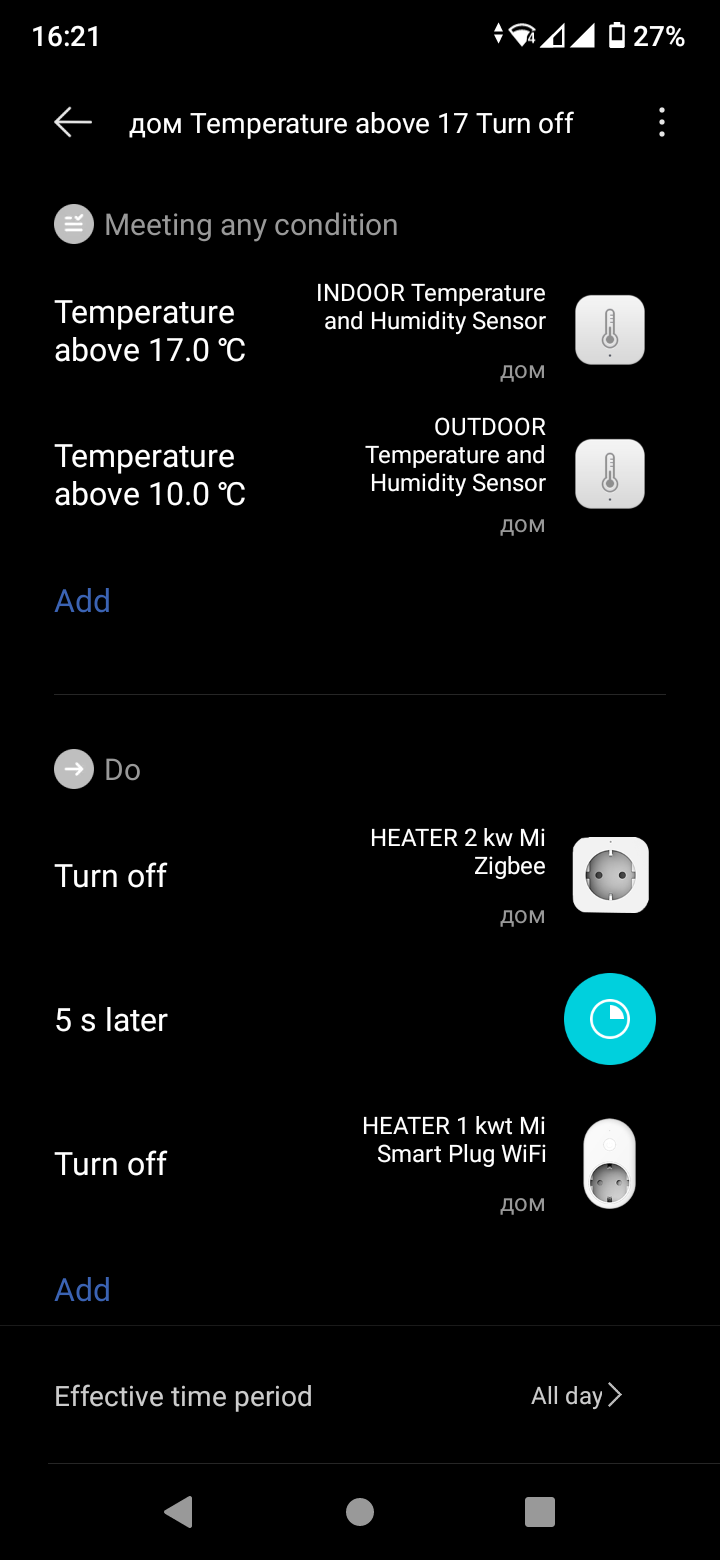Edit the 5 s later delay step
Viewport: 720px width, 1560px height.
pos(360,1019)
